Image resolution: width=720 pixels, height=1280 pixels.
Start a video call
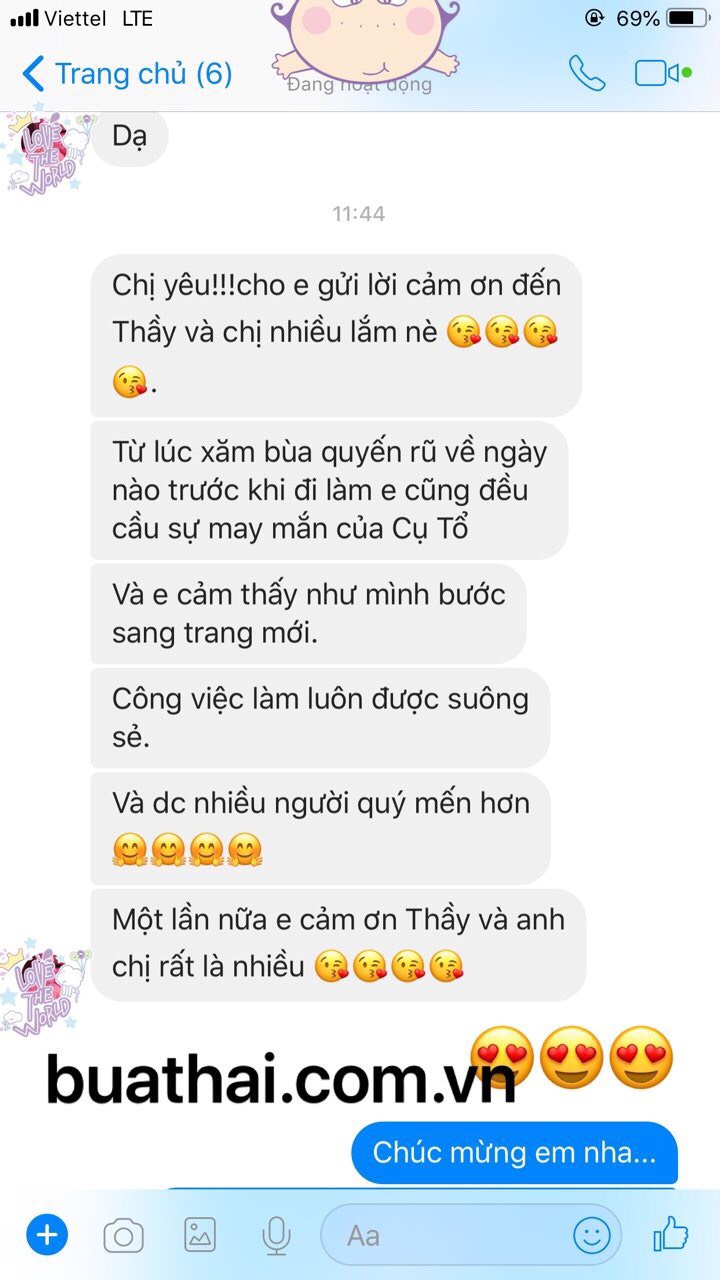click(656, 73)
